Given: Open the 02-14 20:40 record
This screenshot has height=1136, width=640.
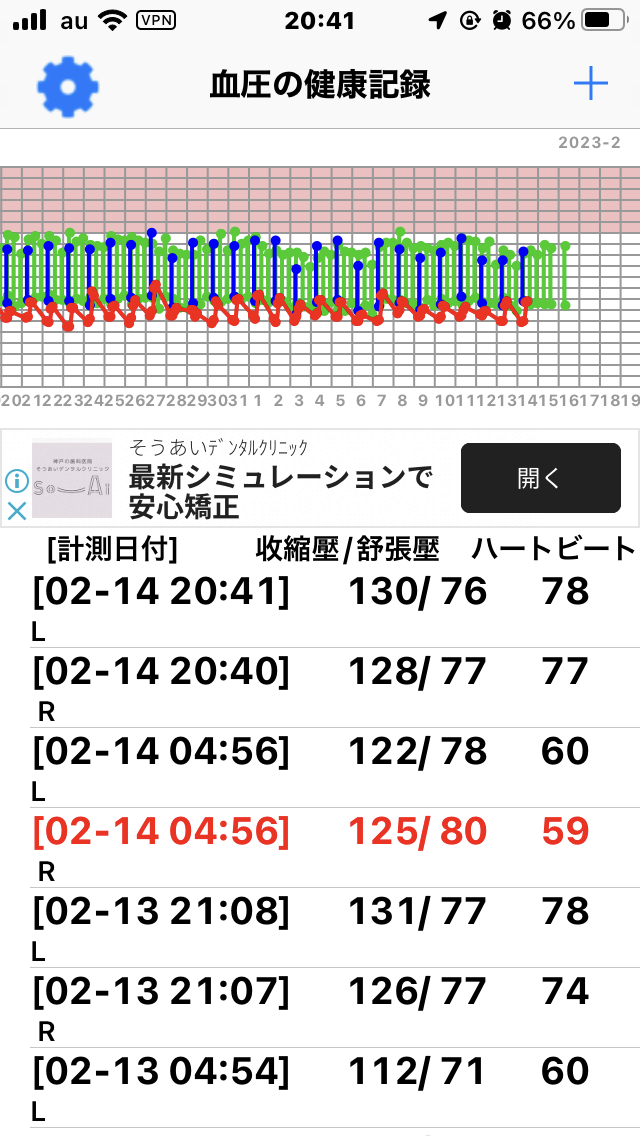Looking at the screenshot, I should pos(320,688).
